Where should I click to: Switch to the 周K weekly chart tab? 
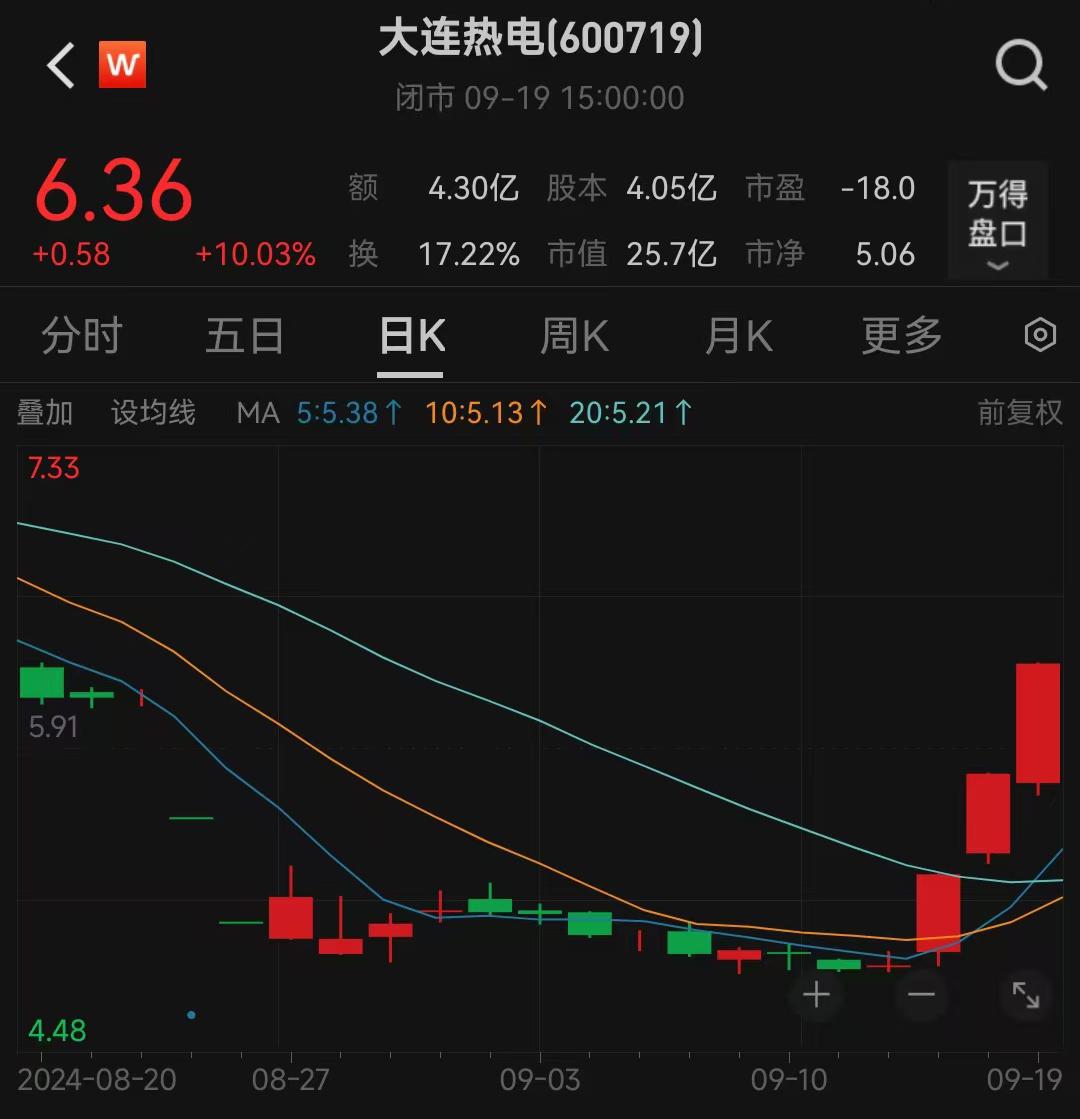point(573,336)
